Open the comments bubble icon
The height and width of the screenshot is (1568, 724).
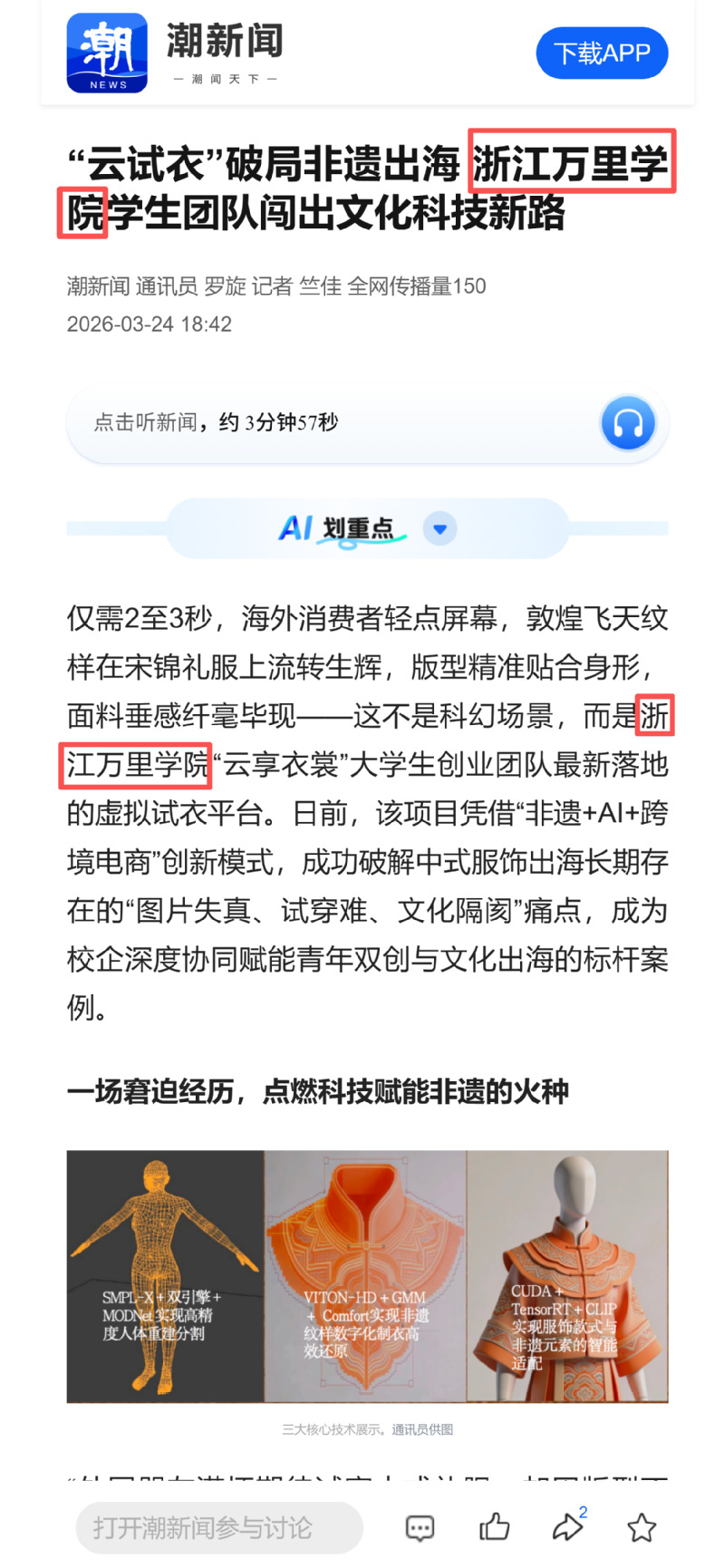(x=420, y=1528)
